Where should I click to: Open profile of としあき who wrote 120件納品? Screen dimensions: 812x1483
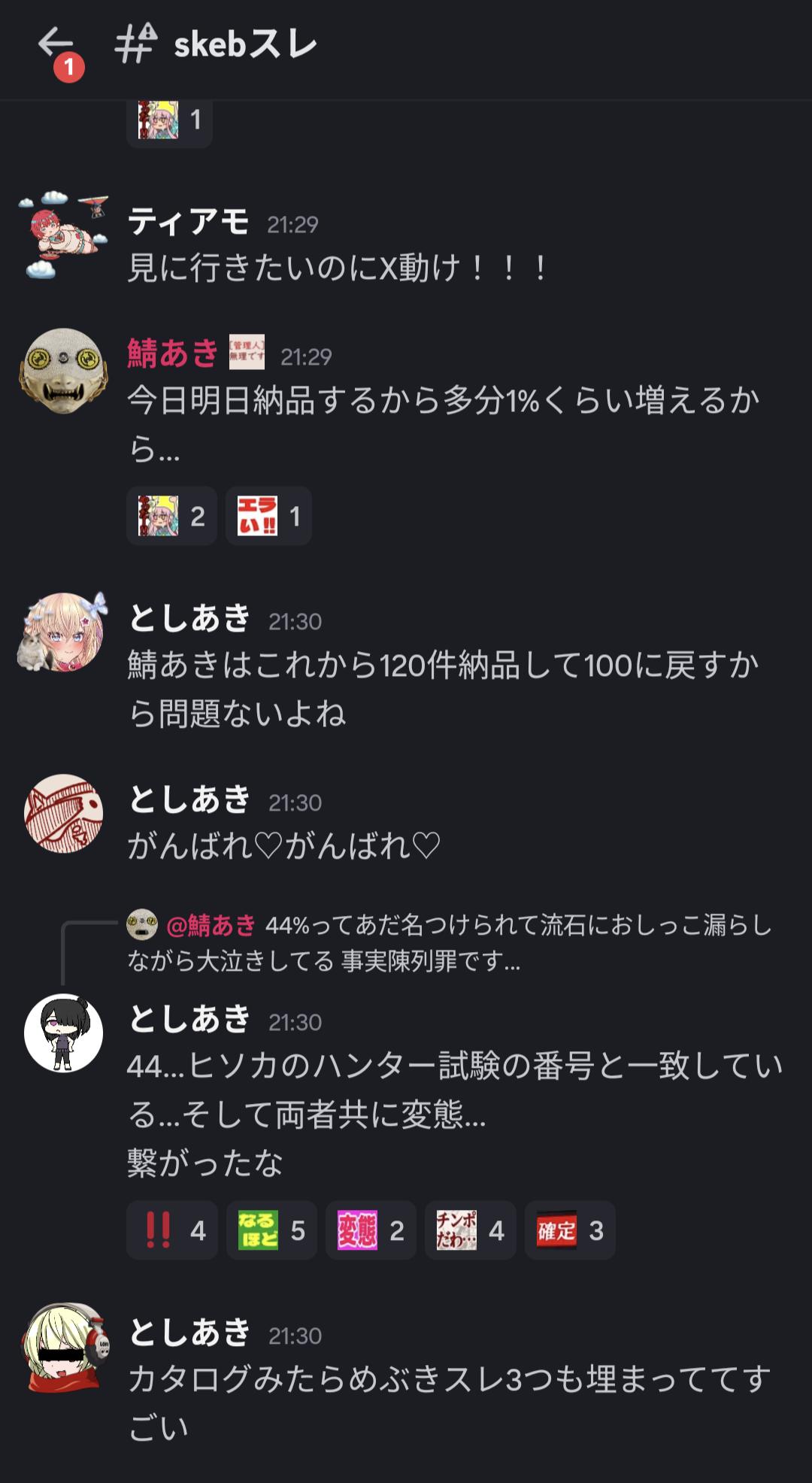pyautogui.click(x=64, y=632)
